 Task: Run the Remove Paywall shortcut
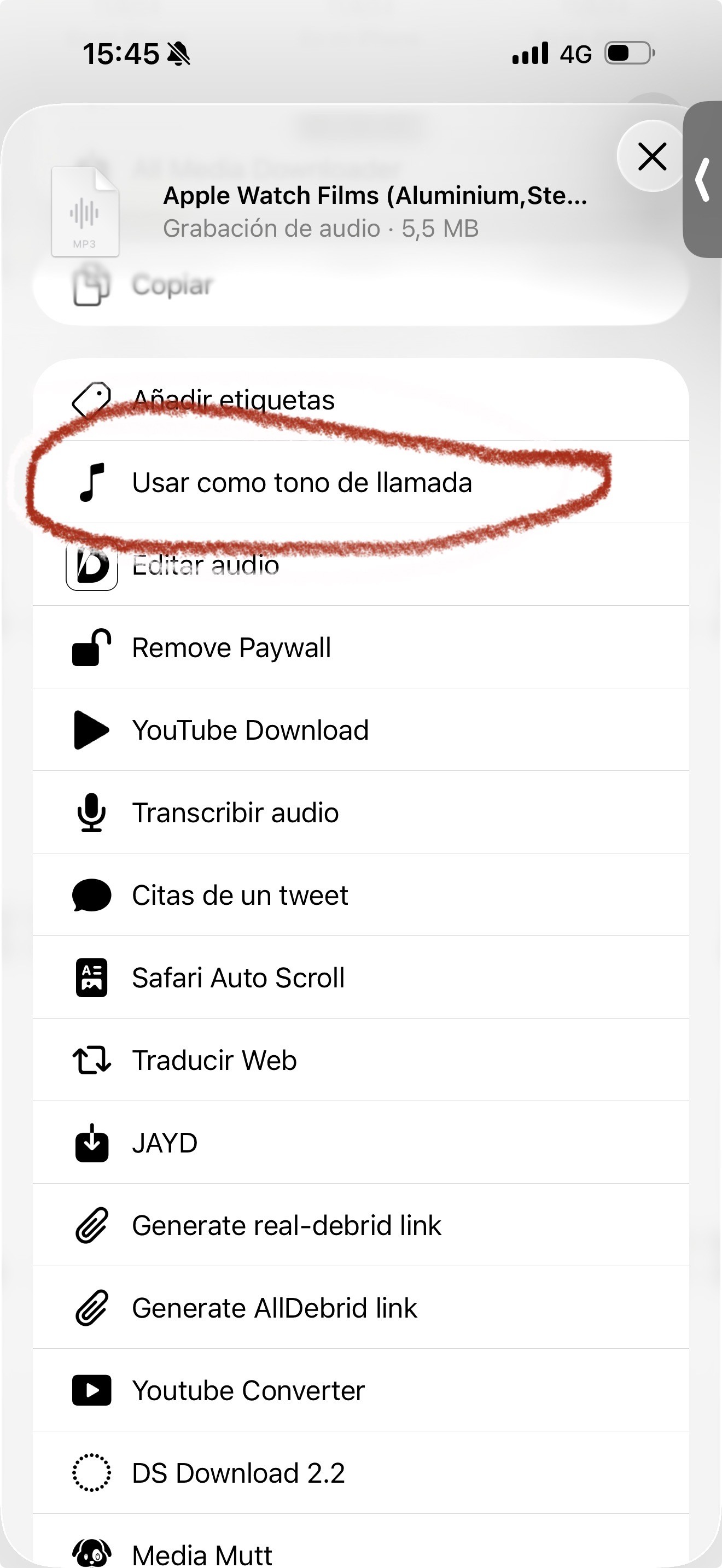pyautogui.click(x=361, y=647)
